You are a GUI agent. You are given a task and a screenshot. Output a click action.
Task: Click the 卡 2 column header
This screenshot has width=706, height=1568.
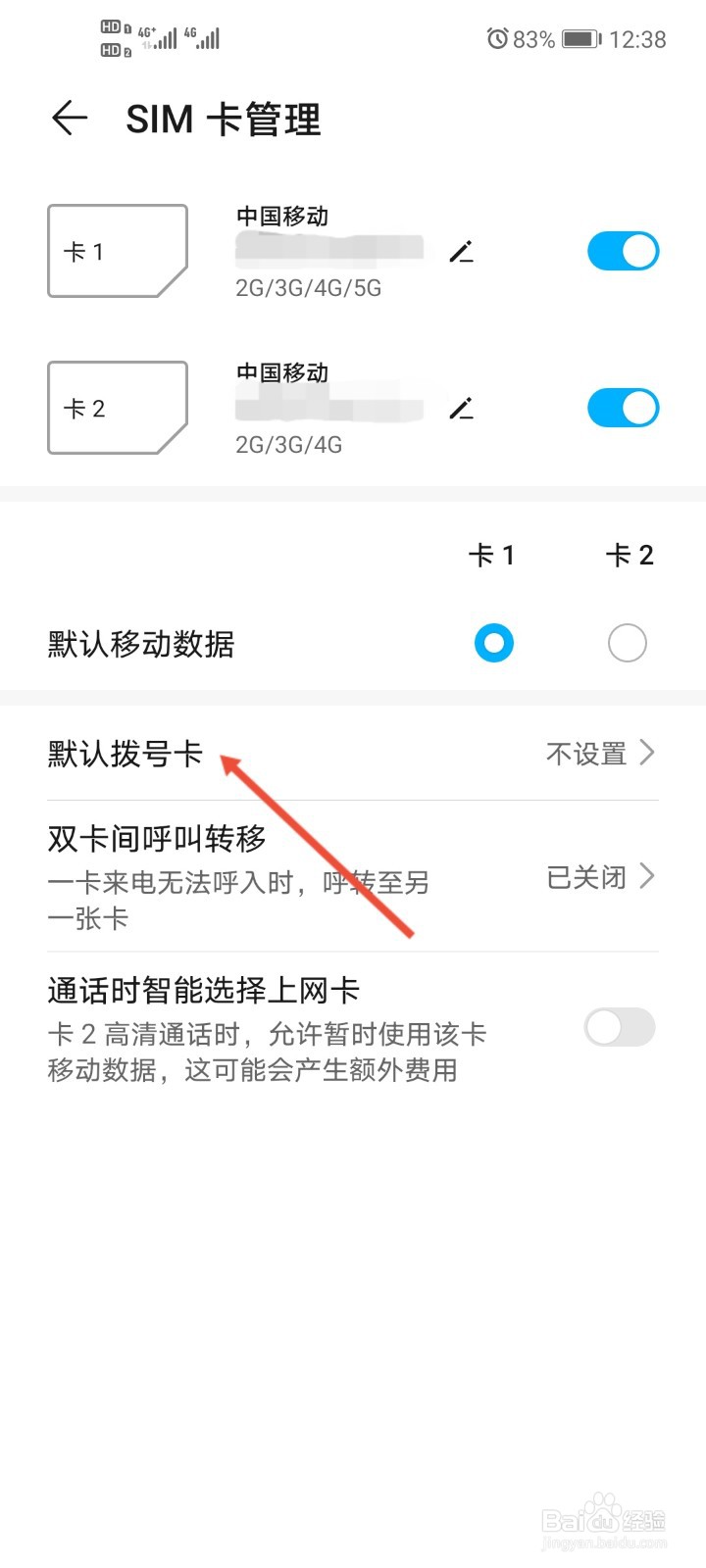point(630,555)
